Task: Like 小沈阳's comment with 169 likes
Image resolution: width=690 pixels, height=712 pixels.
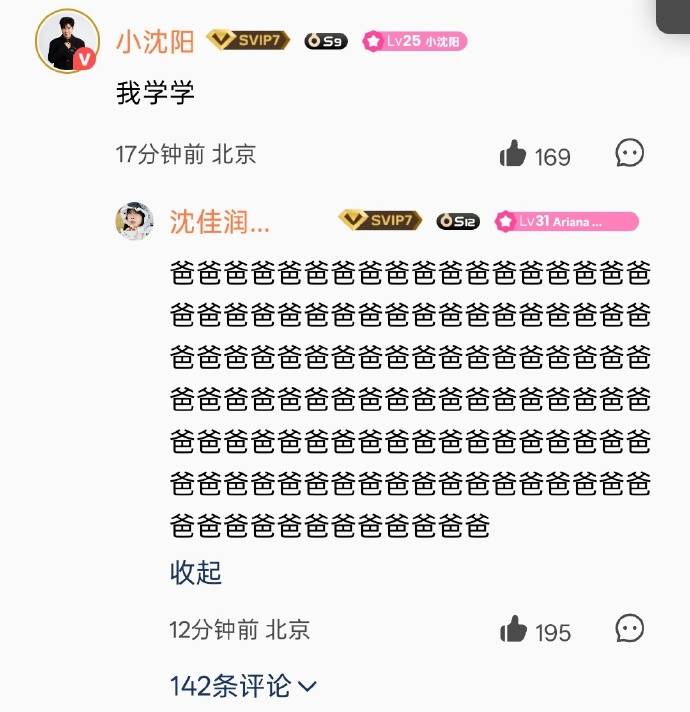Action: 514,154
